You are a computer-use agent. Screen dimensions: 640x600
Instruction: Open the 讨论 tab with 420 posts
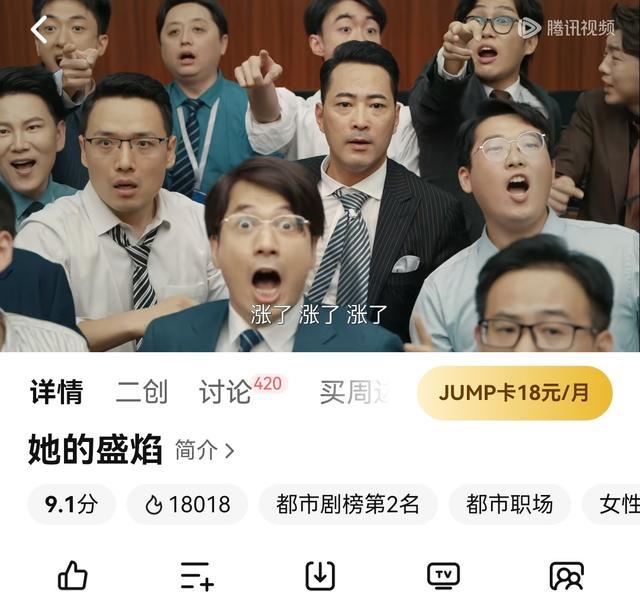click(x=228, y=392)
